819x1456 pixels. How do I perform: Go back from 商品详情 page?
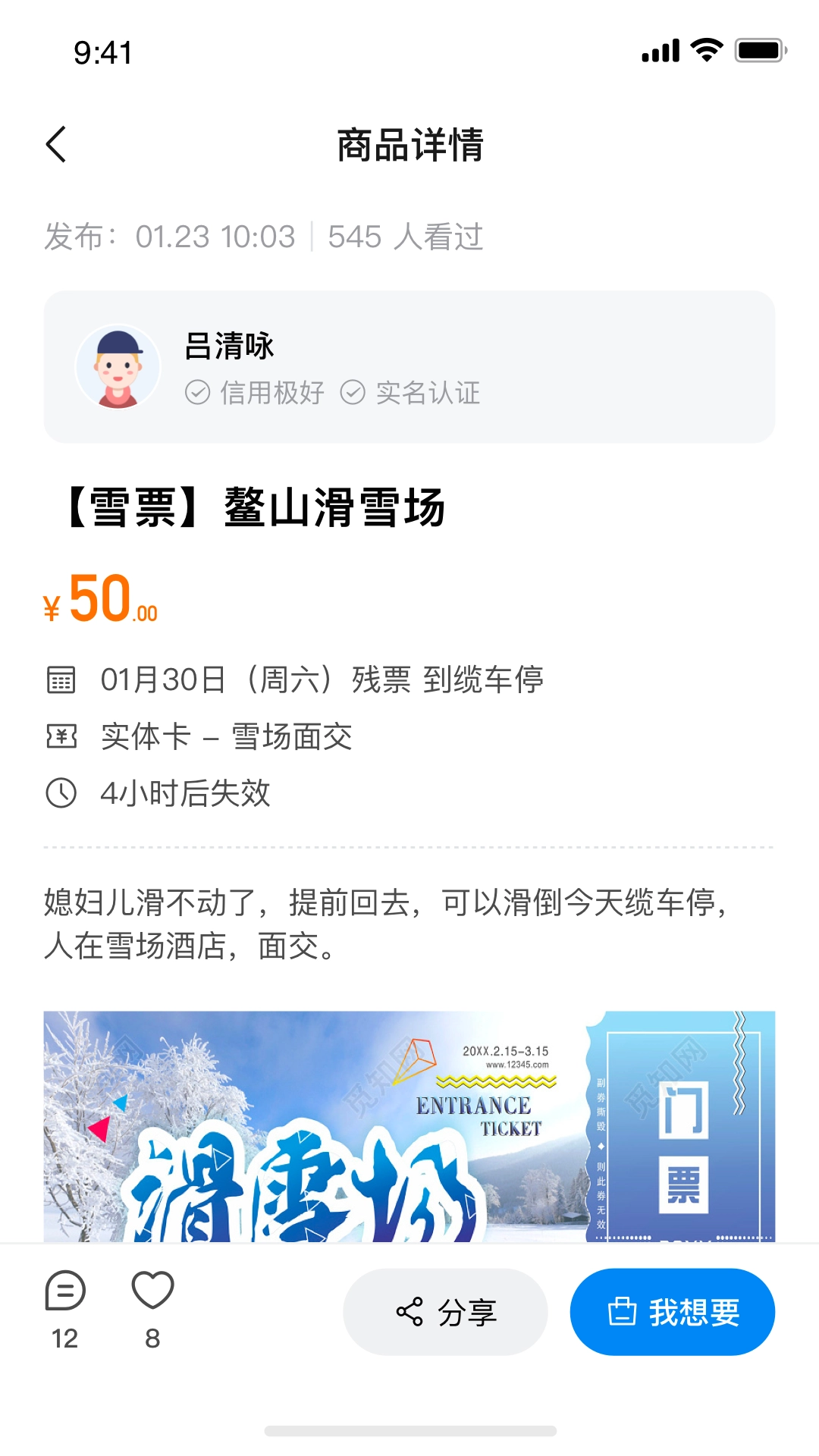57,144
